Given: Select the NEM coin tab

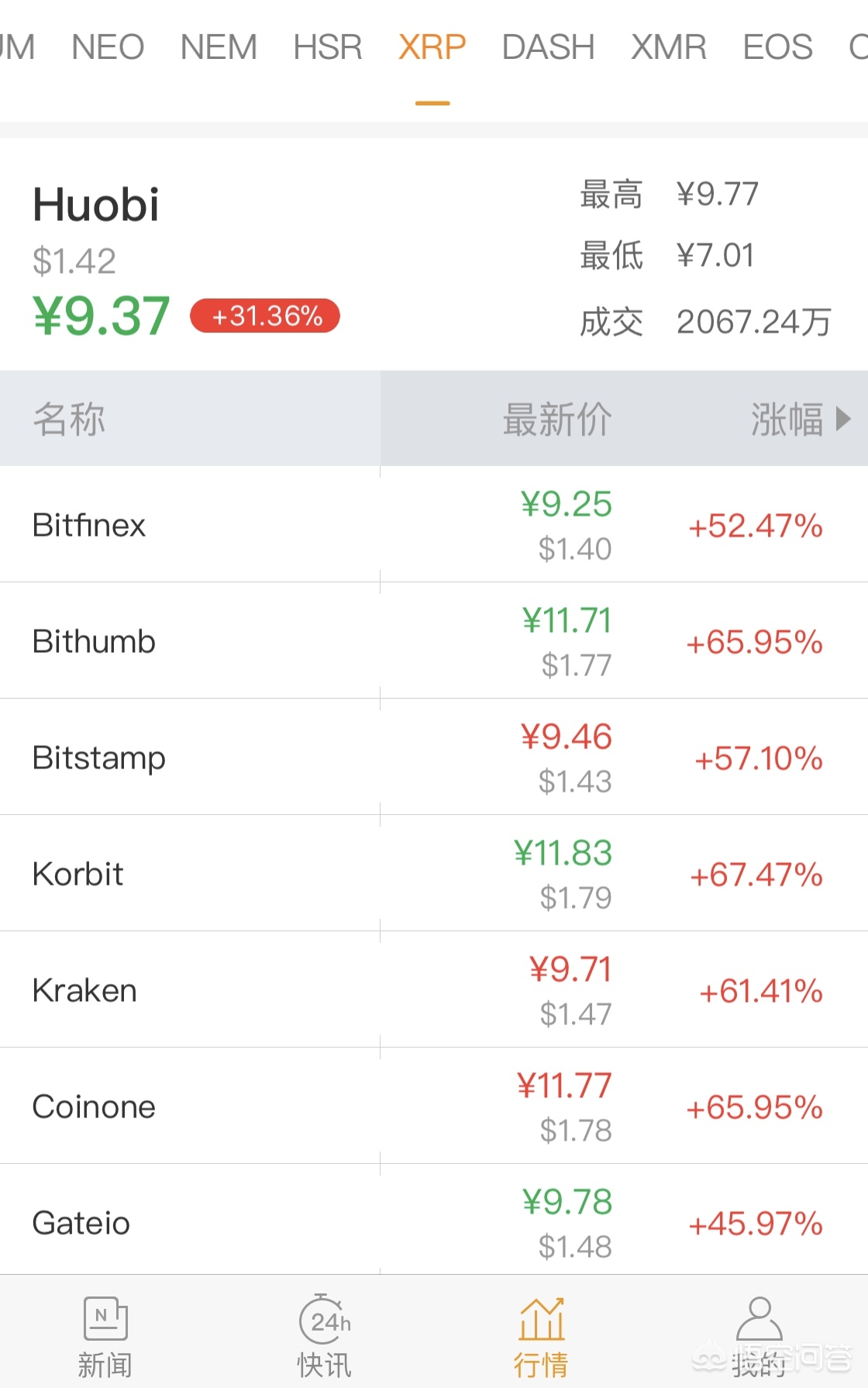Looking at the screenshot, I should pos(219,48).
